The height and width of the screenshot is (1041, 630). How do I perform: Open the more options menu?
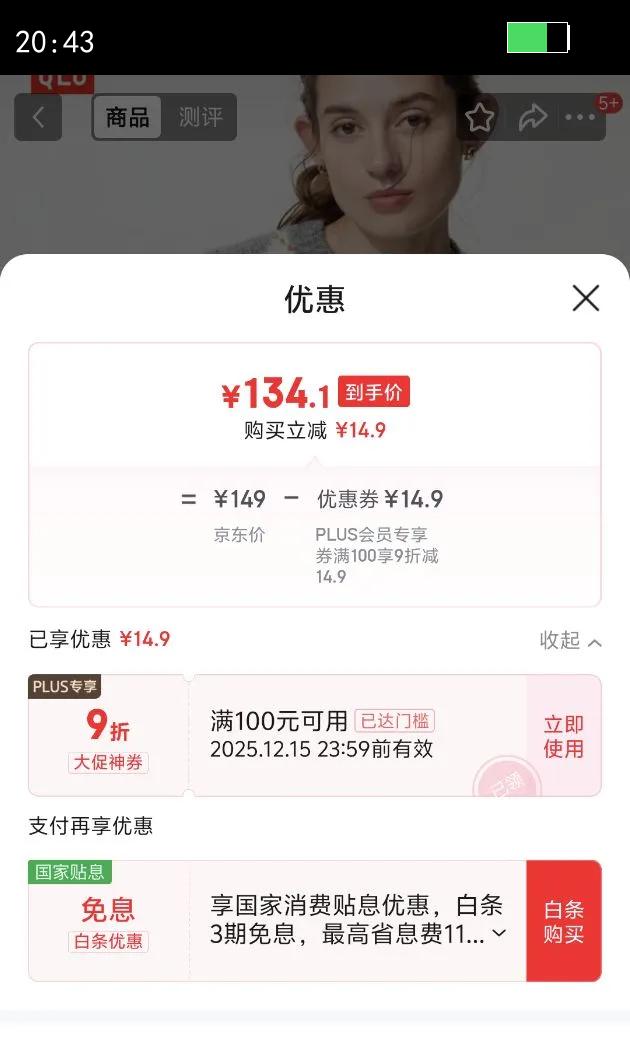coord(580,118)
